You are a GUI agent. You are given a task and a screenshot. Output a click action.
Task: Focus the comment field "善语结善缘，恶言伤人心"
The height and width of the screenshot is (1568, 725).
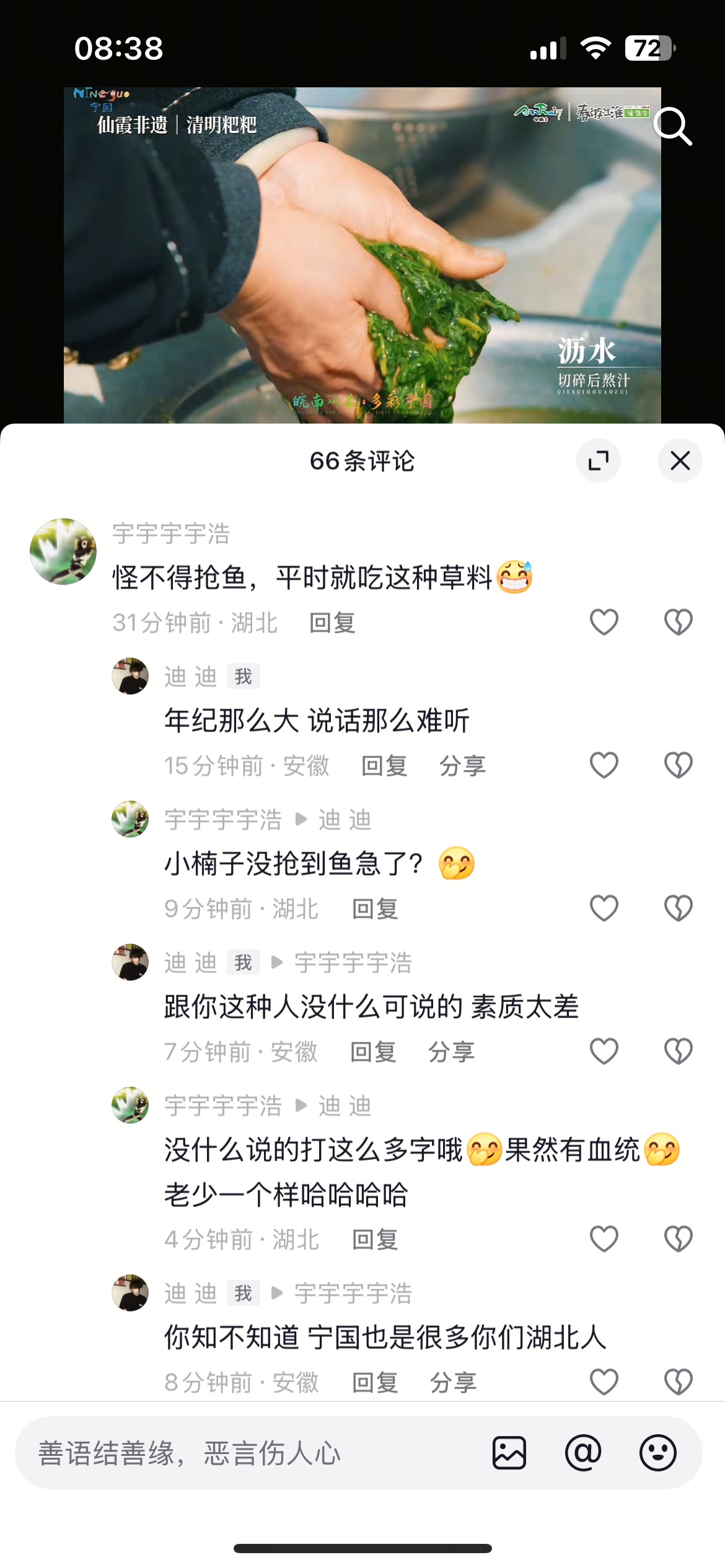[x=248, y=1453]
